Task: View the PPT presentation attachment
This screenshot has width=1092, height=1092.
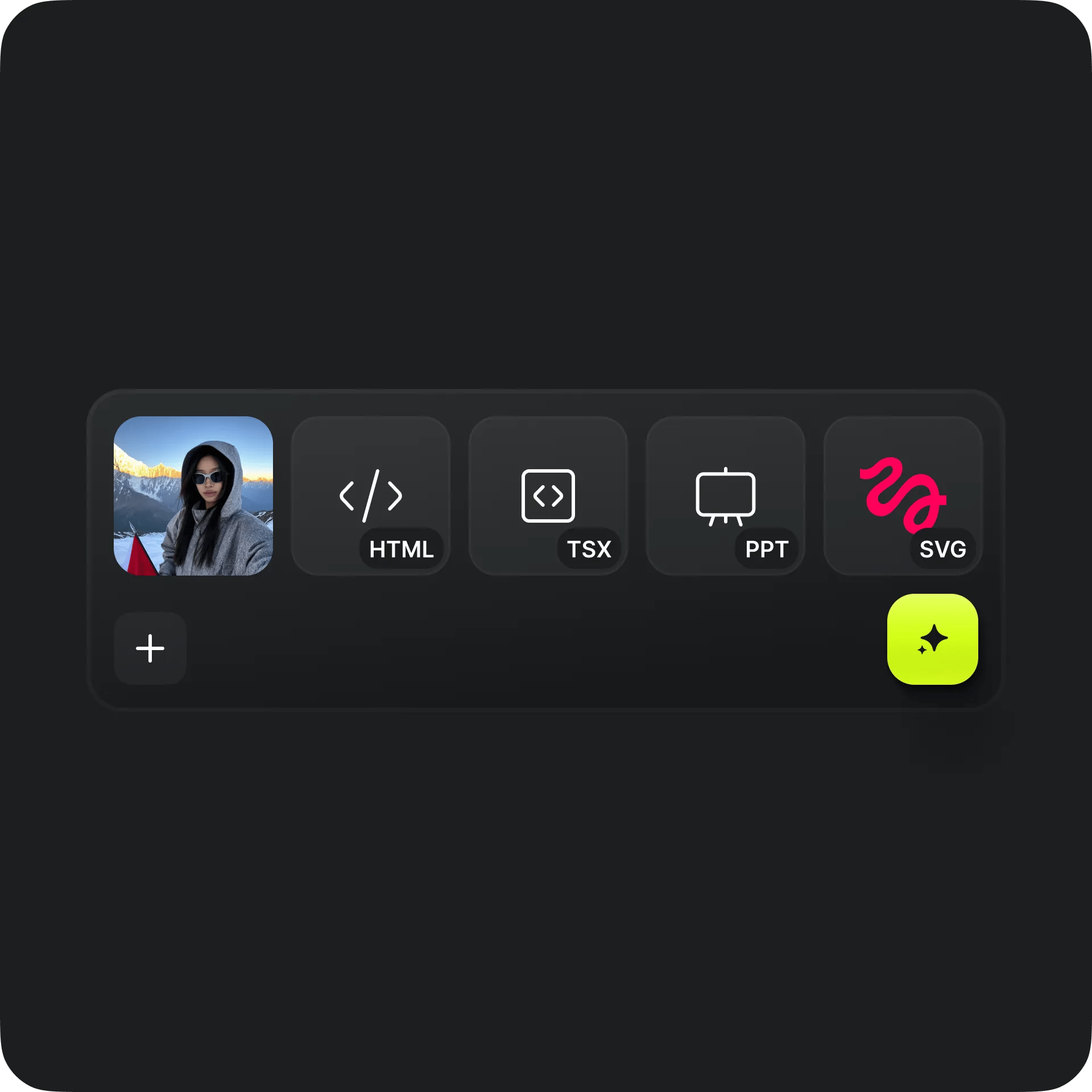Action: coord(725,496)
